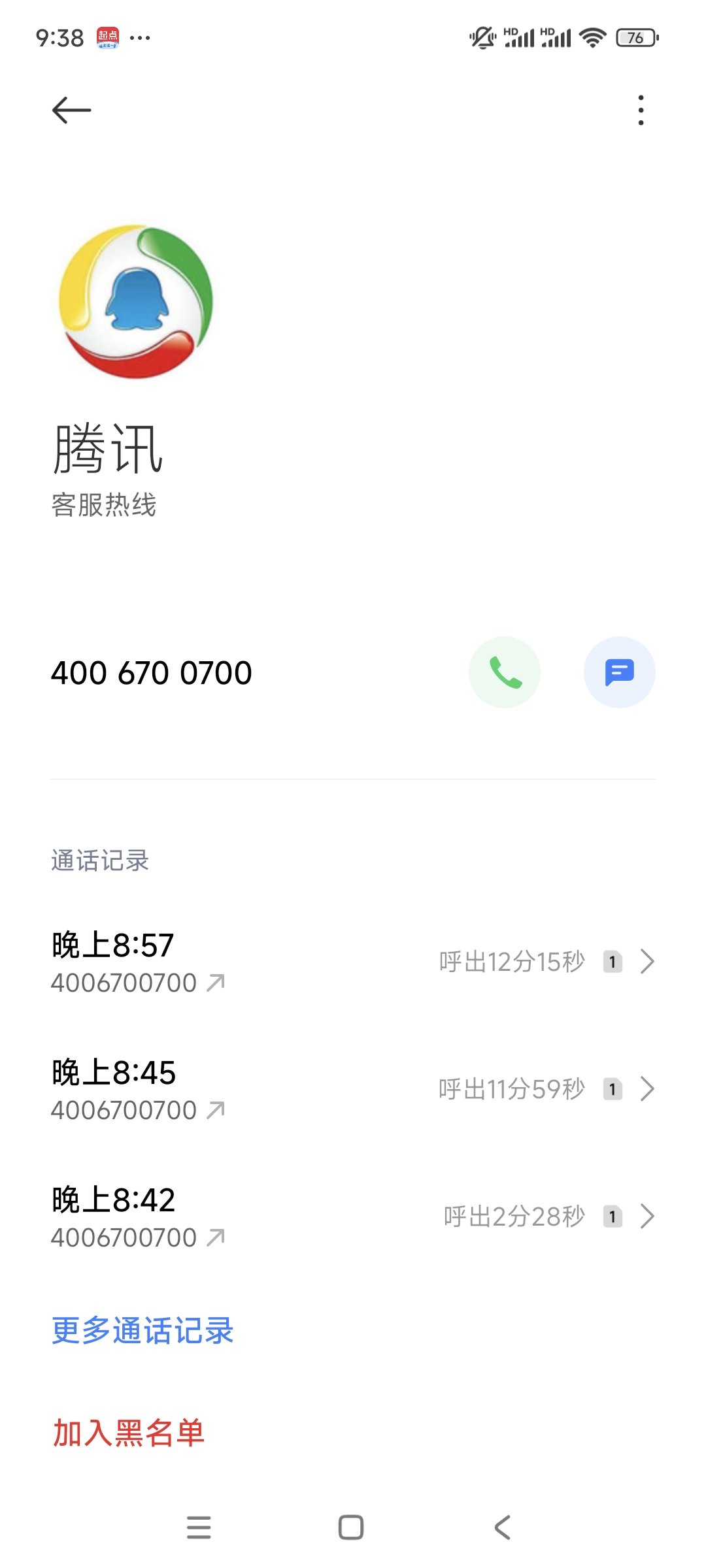This screenshot has width=706, height=1568.
Task: Go back using the top arrow
Action: [71, 110]
